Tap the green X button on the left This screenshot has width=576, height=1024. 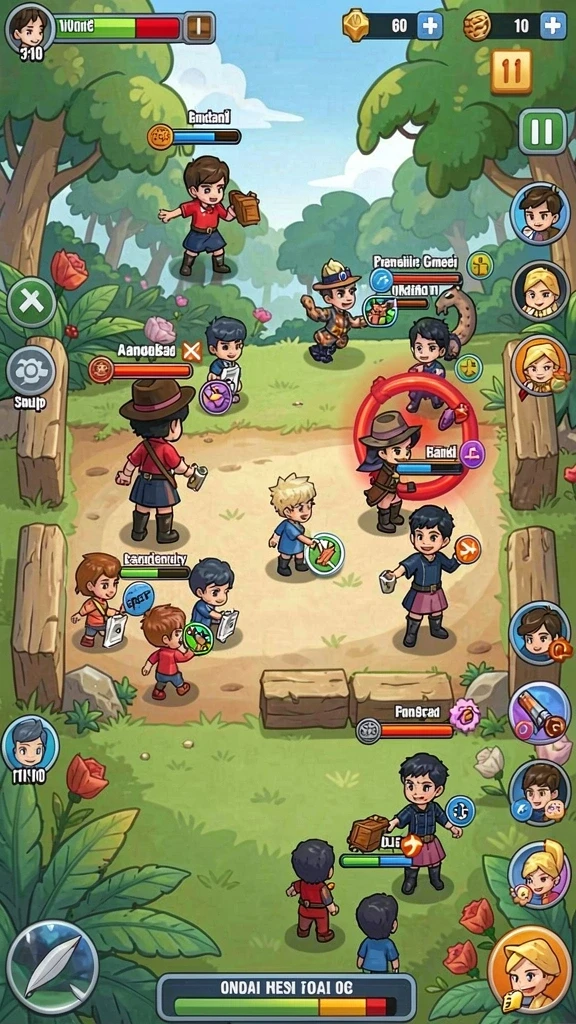[x=31, y=302]
